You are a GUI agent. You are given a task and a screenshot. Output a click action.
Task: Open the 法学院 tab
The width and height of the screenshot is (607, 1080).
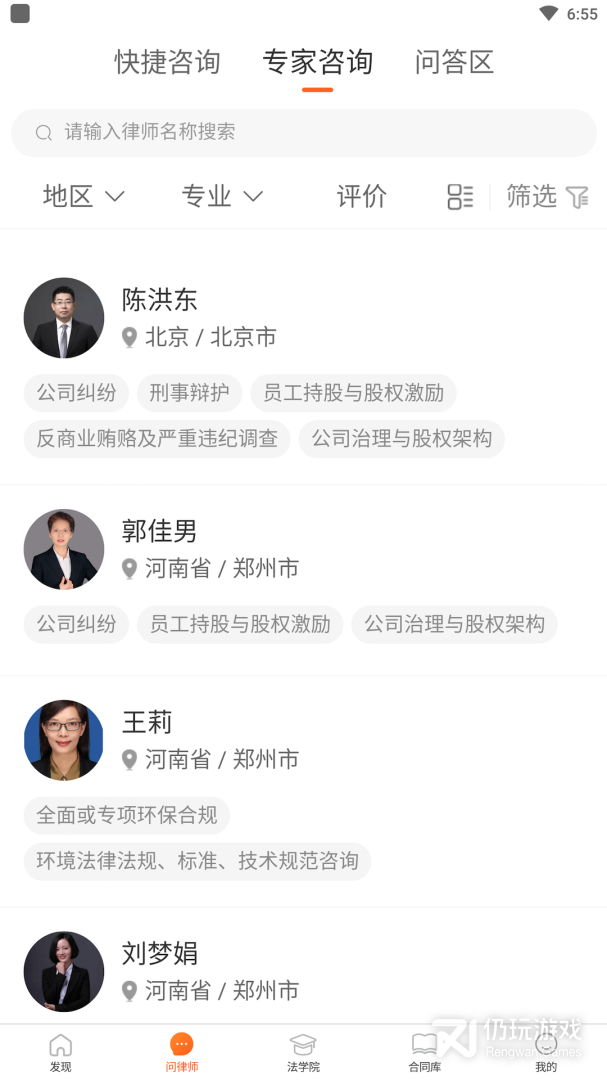[x=303, y=1052]
